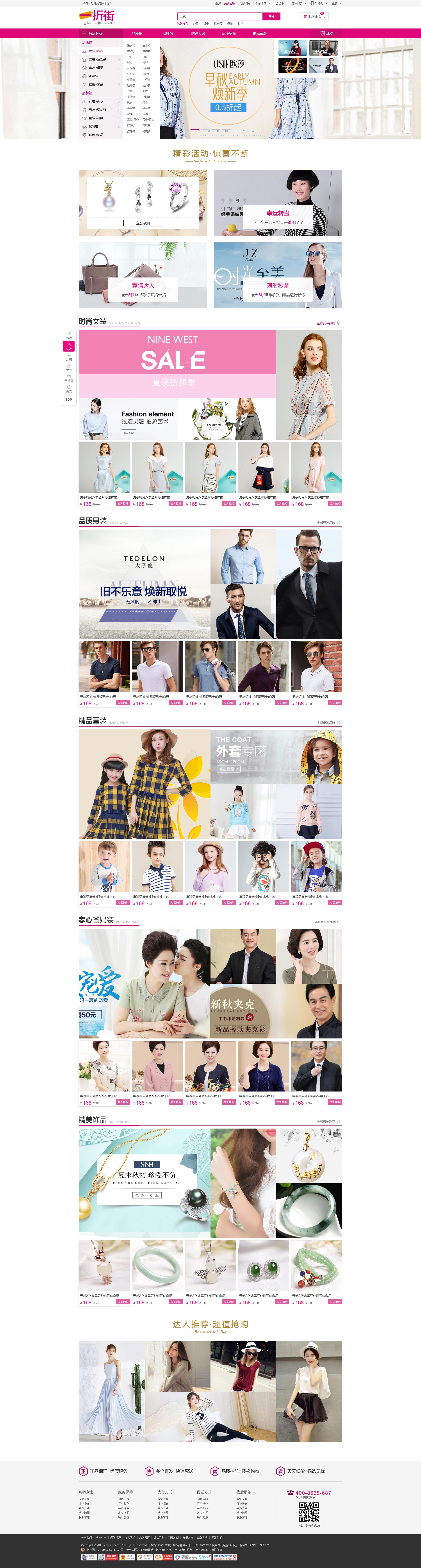This screenshot has width=421, height=1568.
Task: Open 我的购物车 shopping cart
Action: tap(313, 16)
